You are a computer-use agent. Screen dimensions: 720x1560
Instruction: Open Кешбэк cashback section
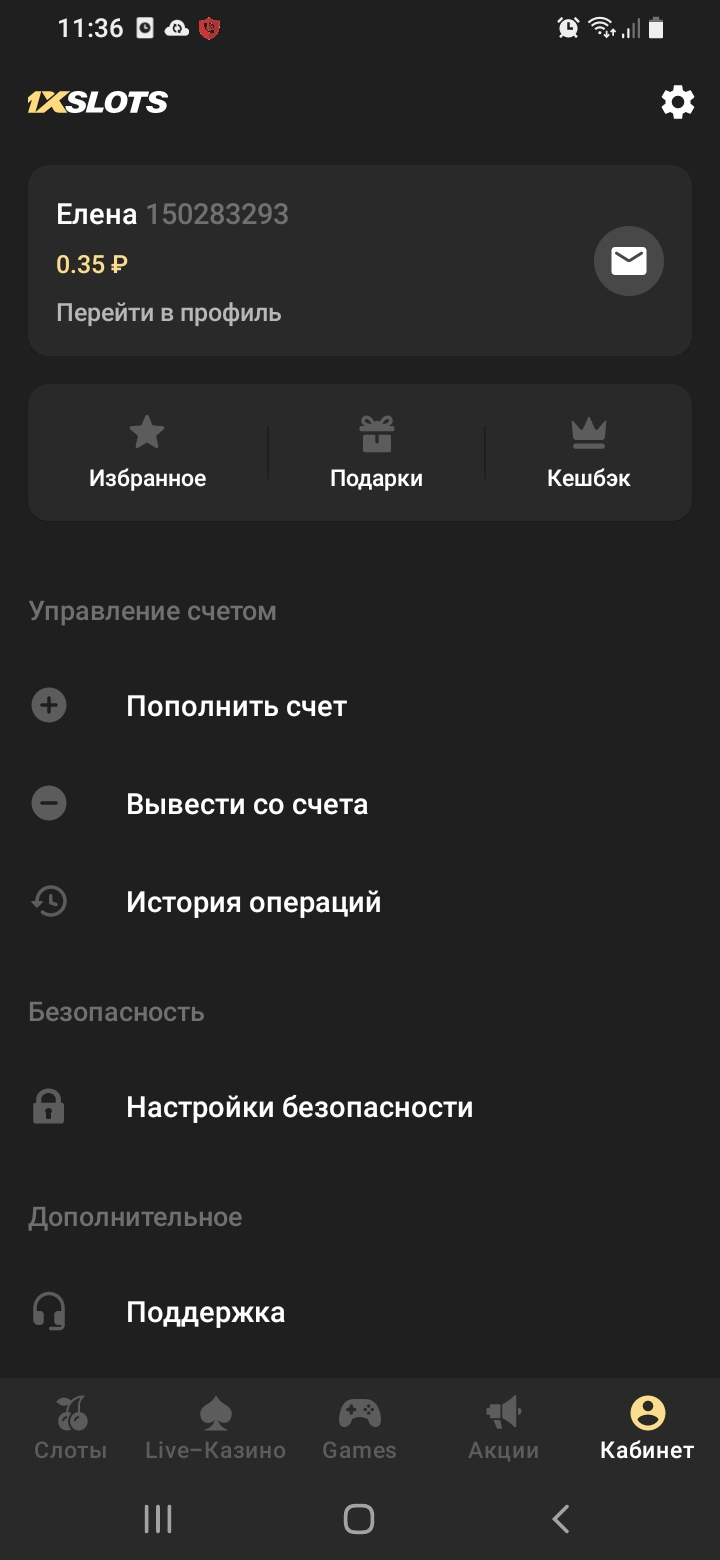point(589,453)
